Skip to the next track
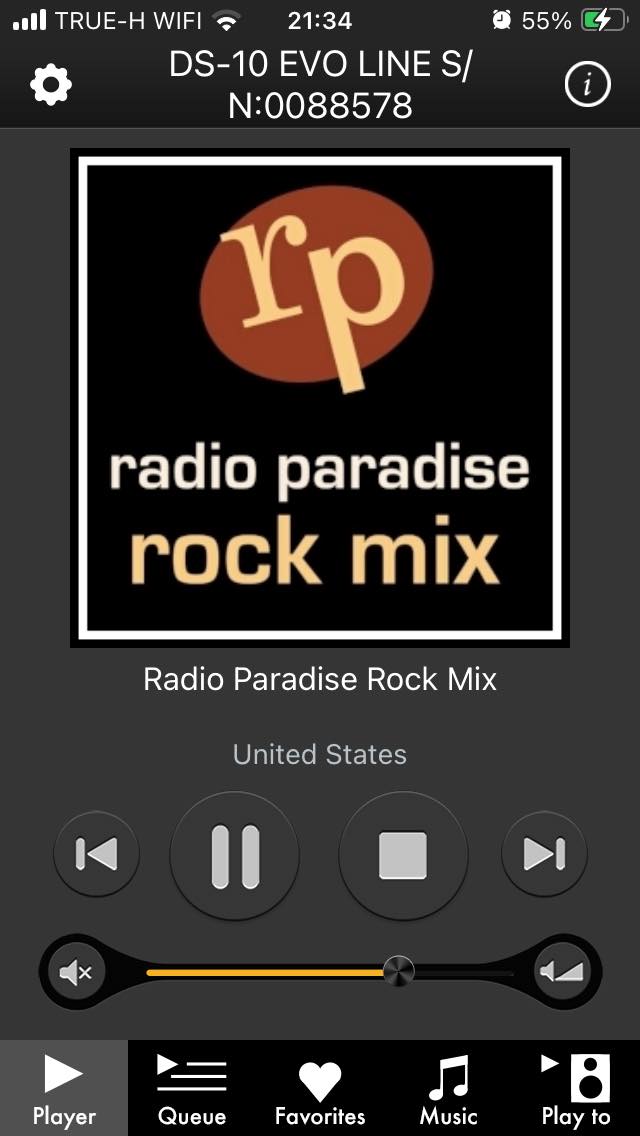This screenshot has height=1136, width=640. click(544, 854)
